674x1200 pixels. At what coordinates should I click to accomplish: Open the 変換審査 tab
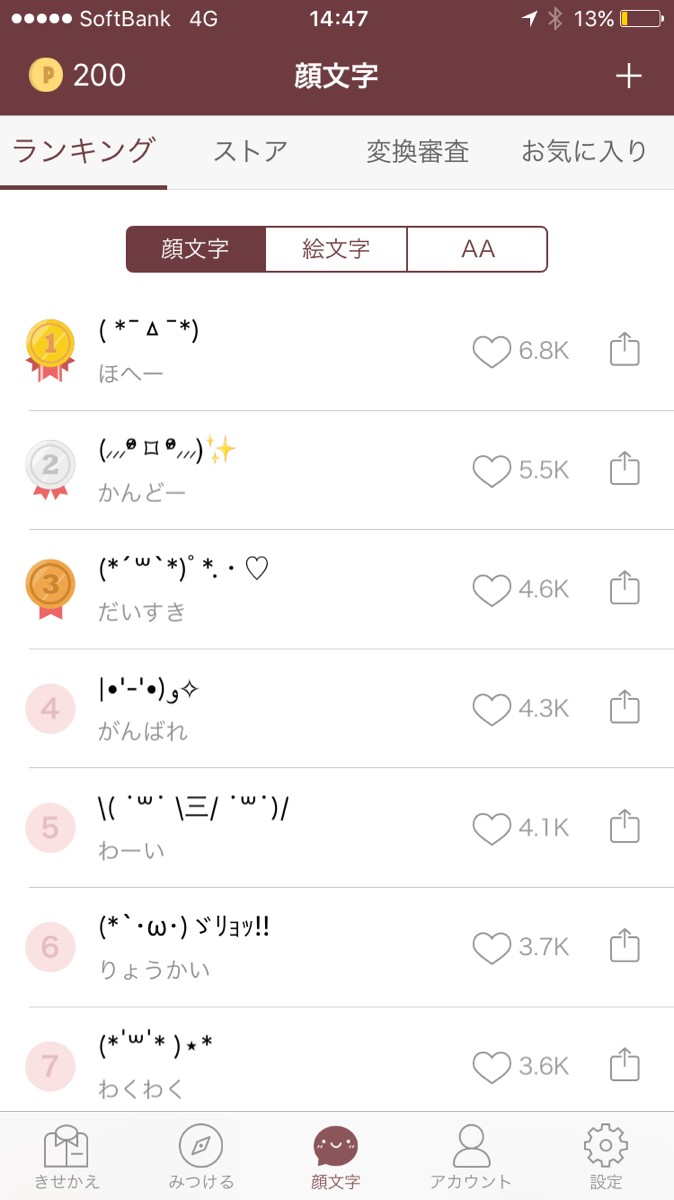click(417, 151)
